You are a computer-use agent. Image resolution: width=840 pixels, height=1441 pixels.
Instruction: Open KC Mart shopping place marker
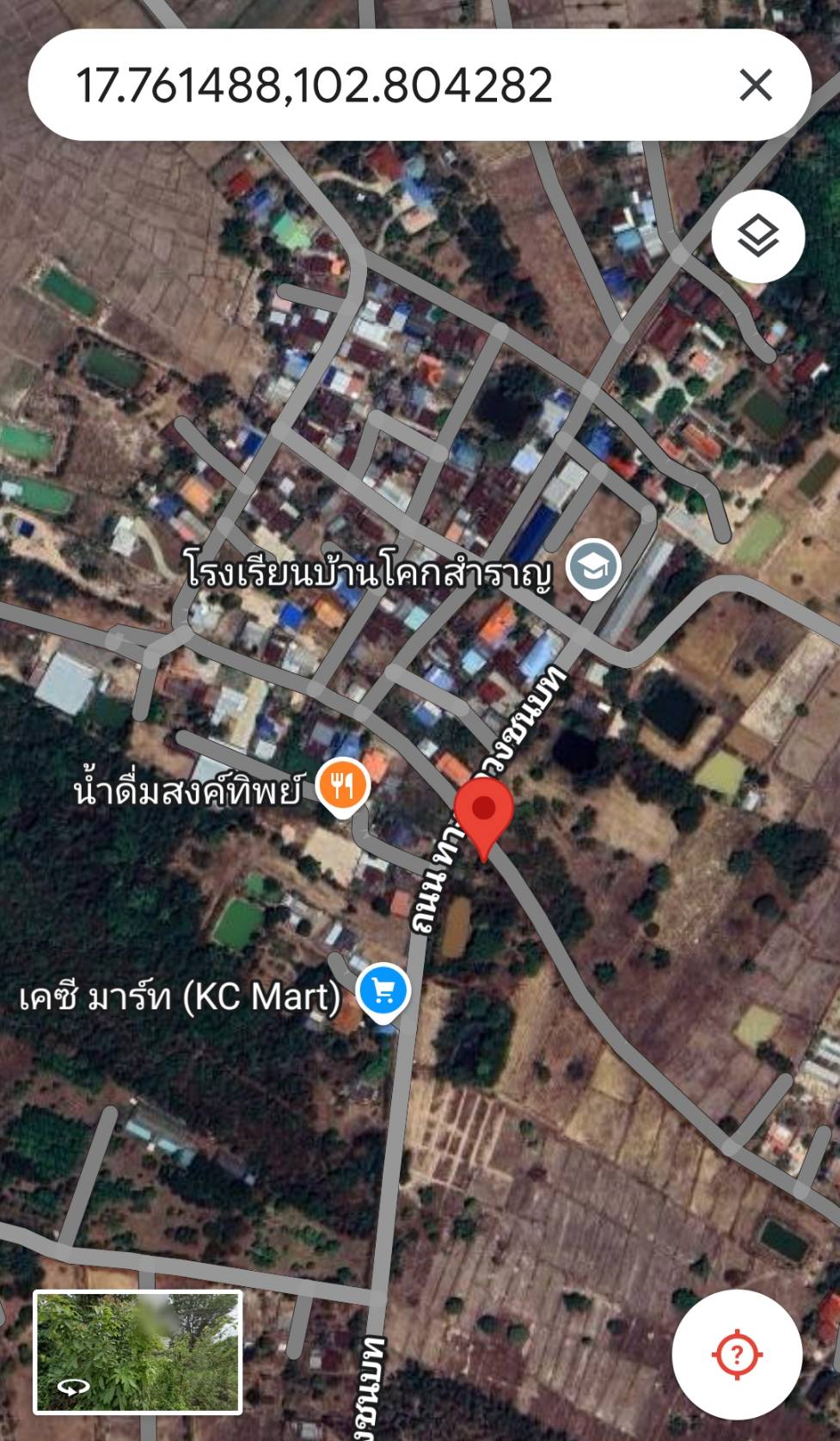[383, 991]
